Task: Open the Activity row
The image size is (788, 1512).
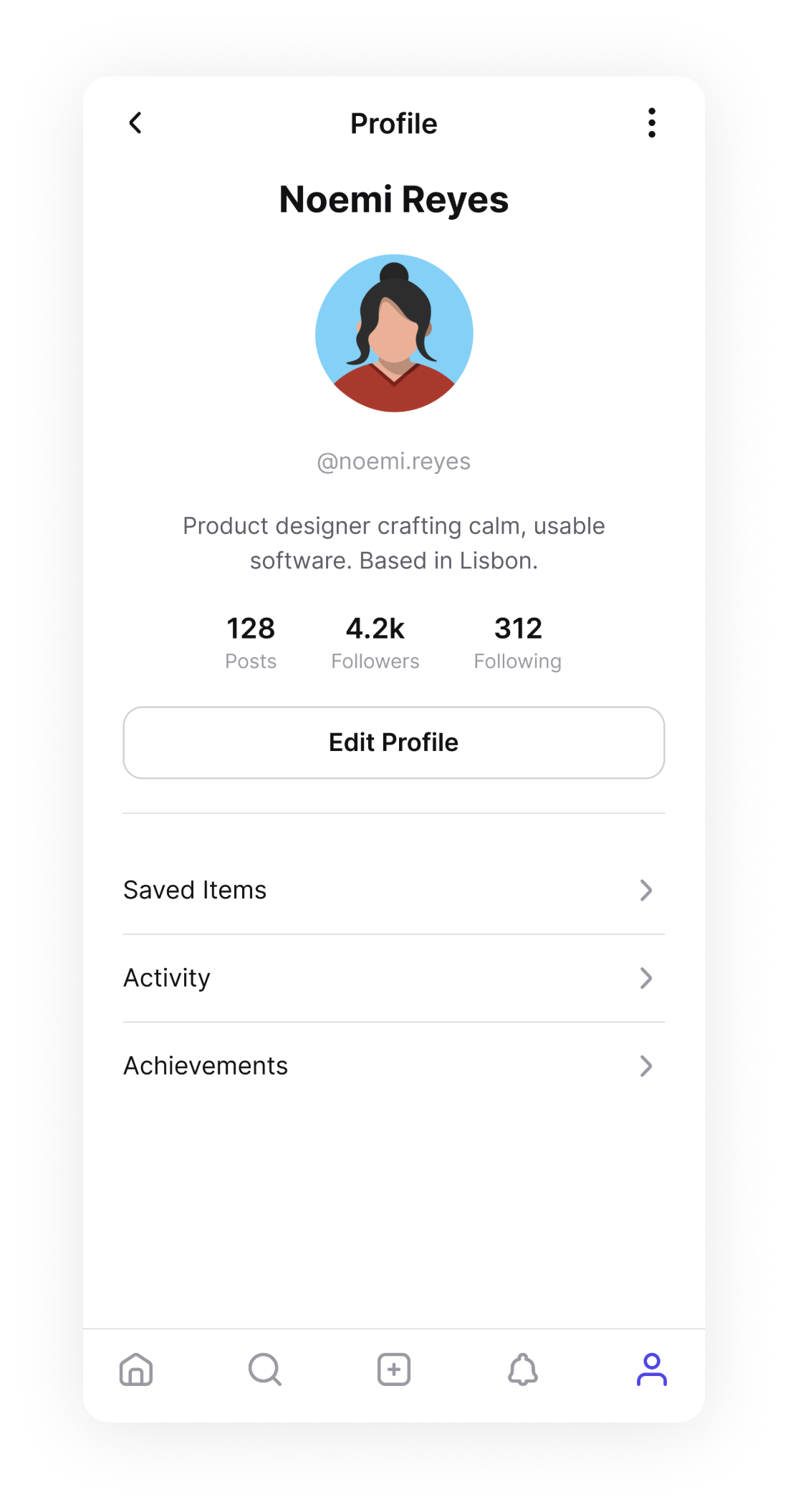Action: [x=394, y=978]
